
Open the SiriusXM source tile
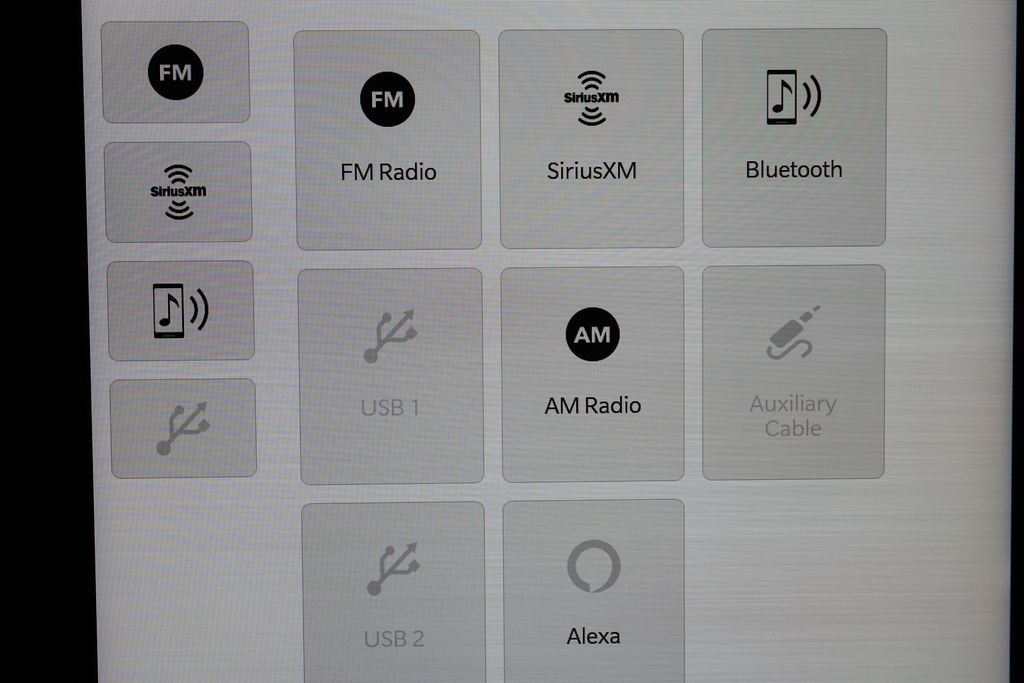(x=591, y=138)
